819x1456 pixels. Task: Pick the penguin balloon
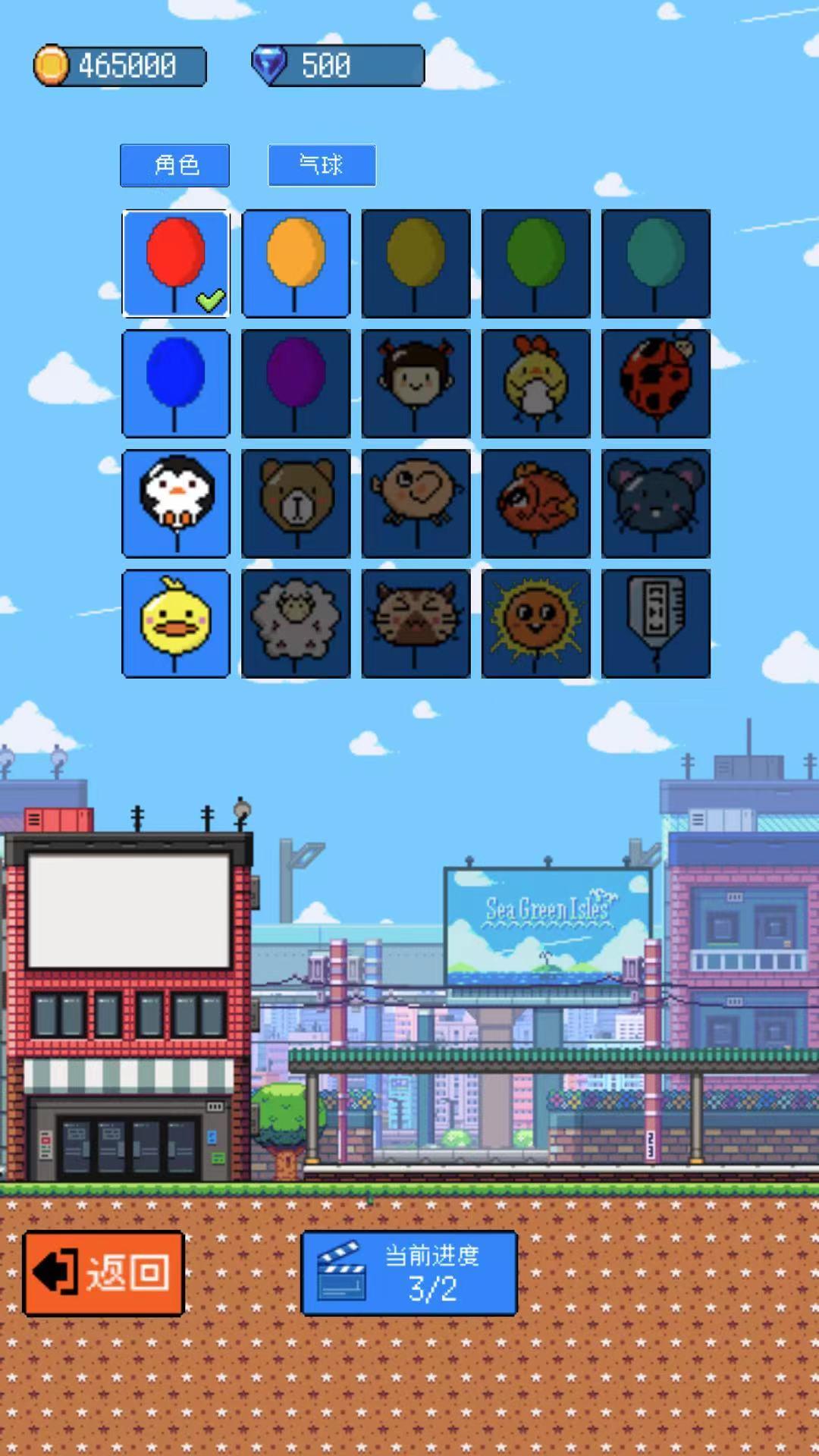[x=175, y=503]
